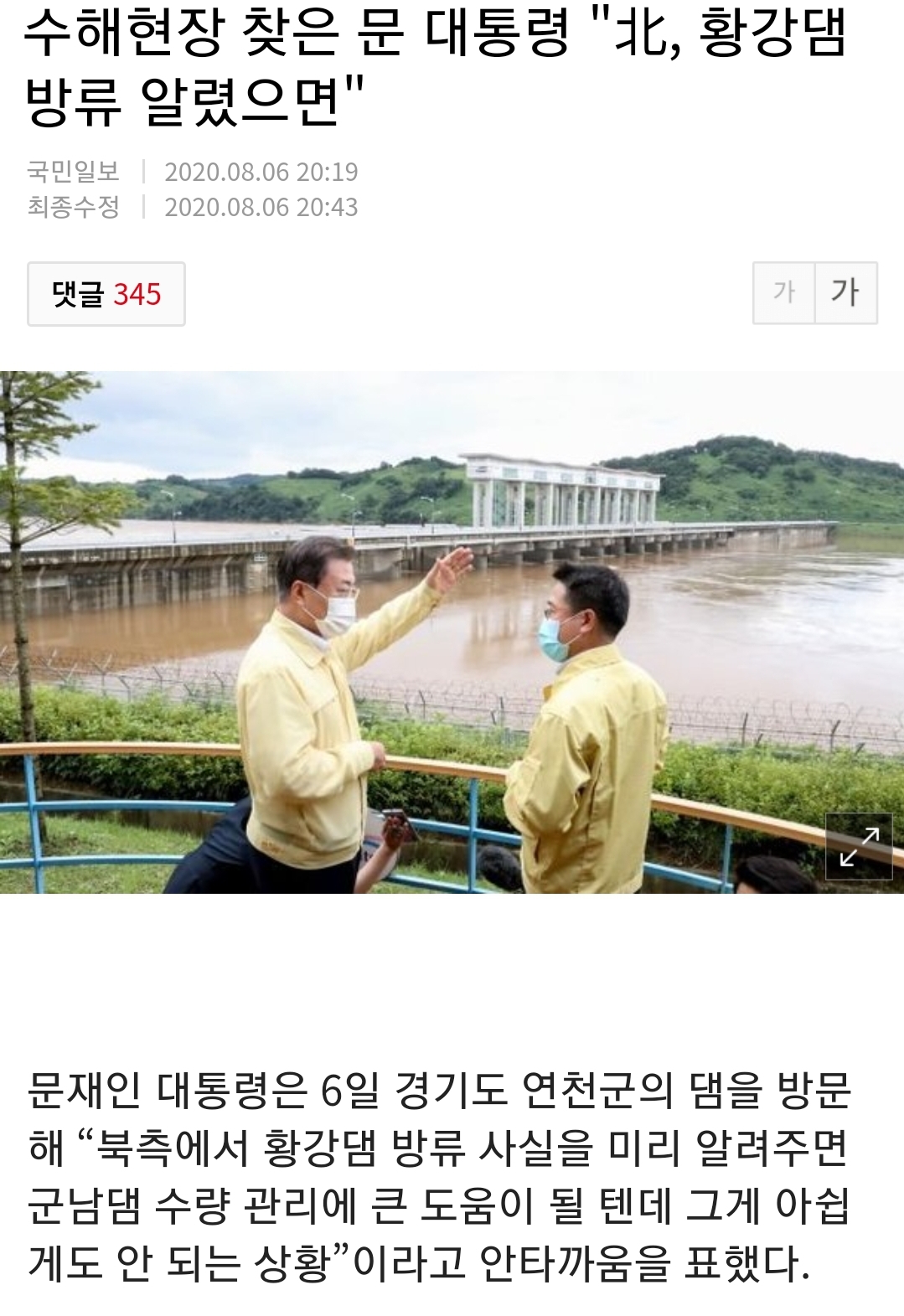Increase article font size with large 가
Image resolution: width=904 pixels, height=1316 pixels.
(845, 292)
